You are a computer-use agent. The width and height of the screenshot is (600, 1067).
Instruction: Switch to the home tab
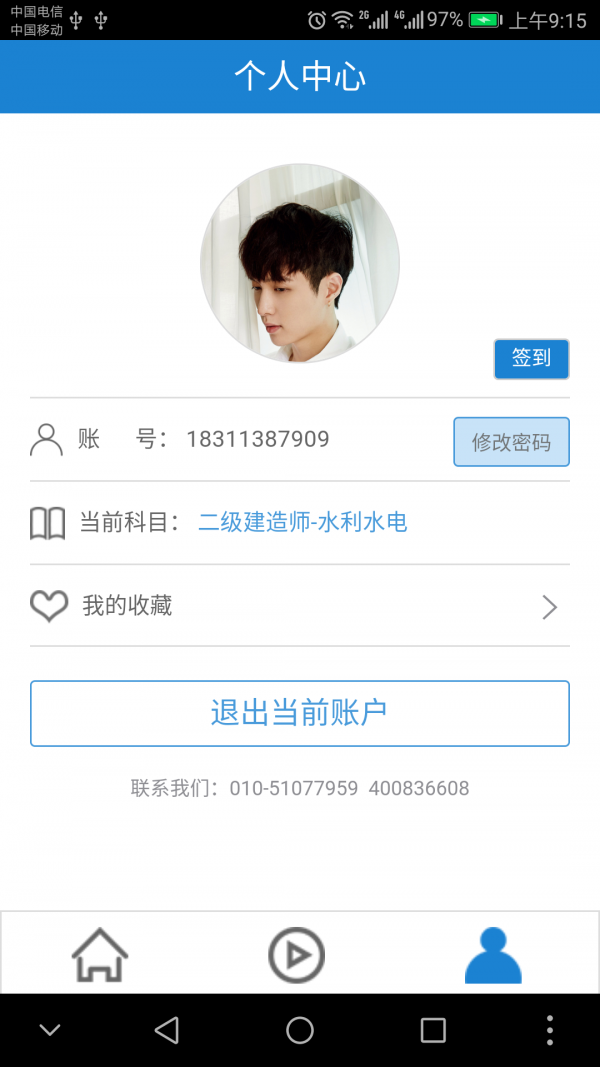[100, 954]
